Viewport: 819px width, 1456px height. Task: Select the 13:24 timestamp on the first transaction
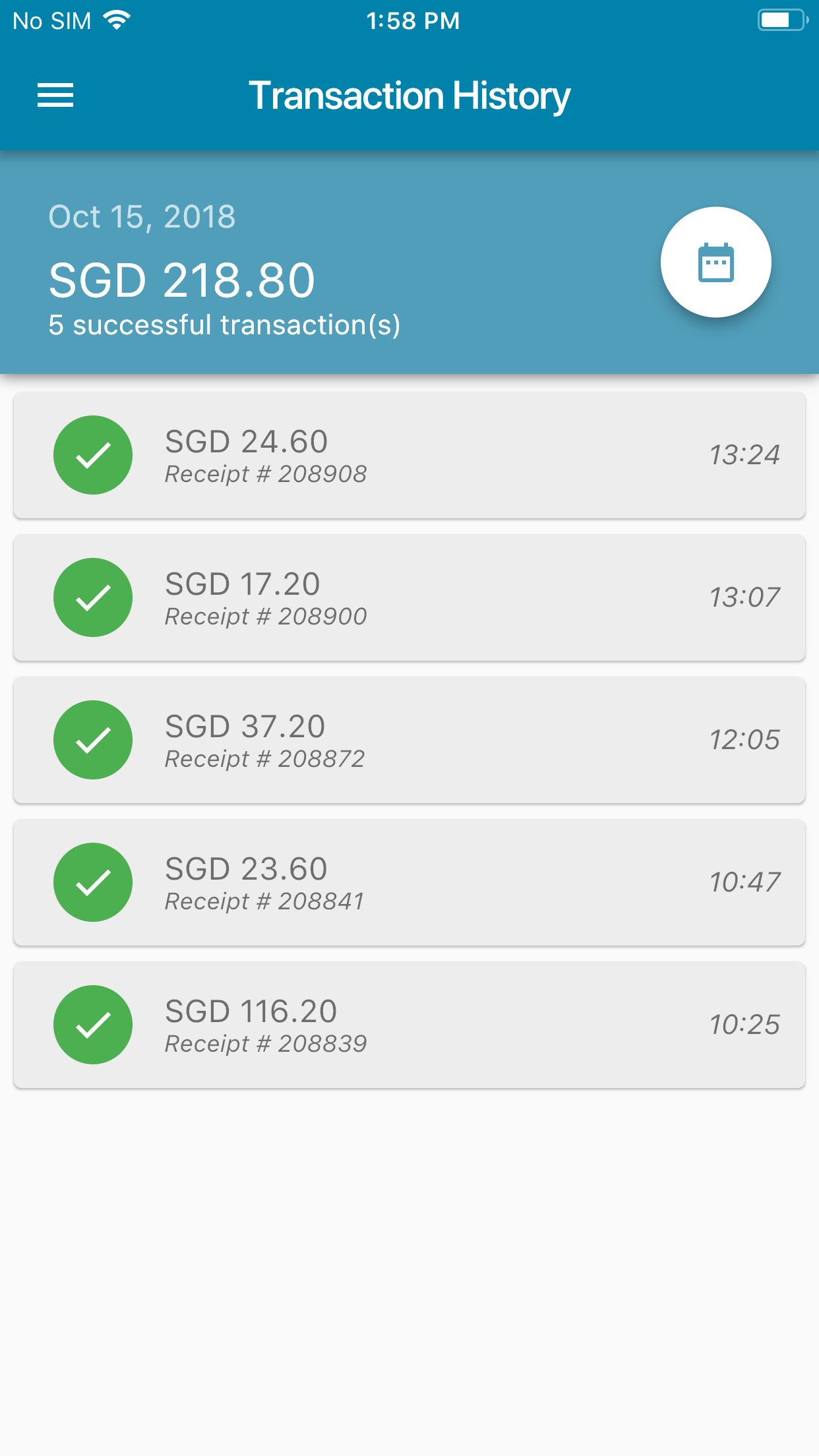click(744, 455)
